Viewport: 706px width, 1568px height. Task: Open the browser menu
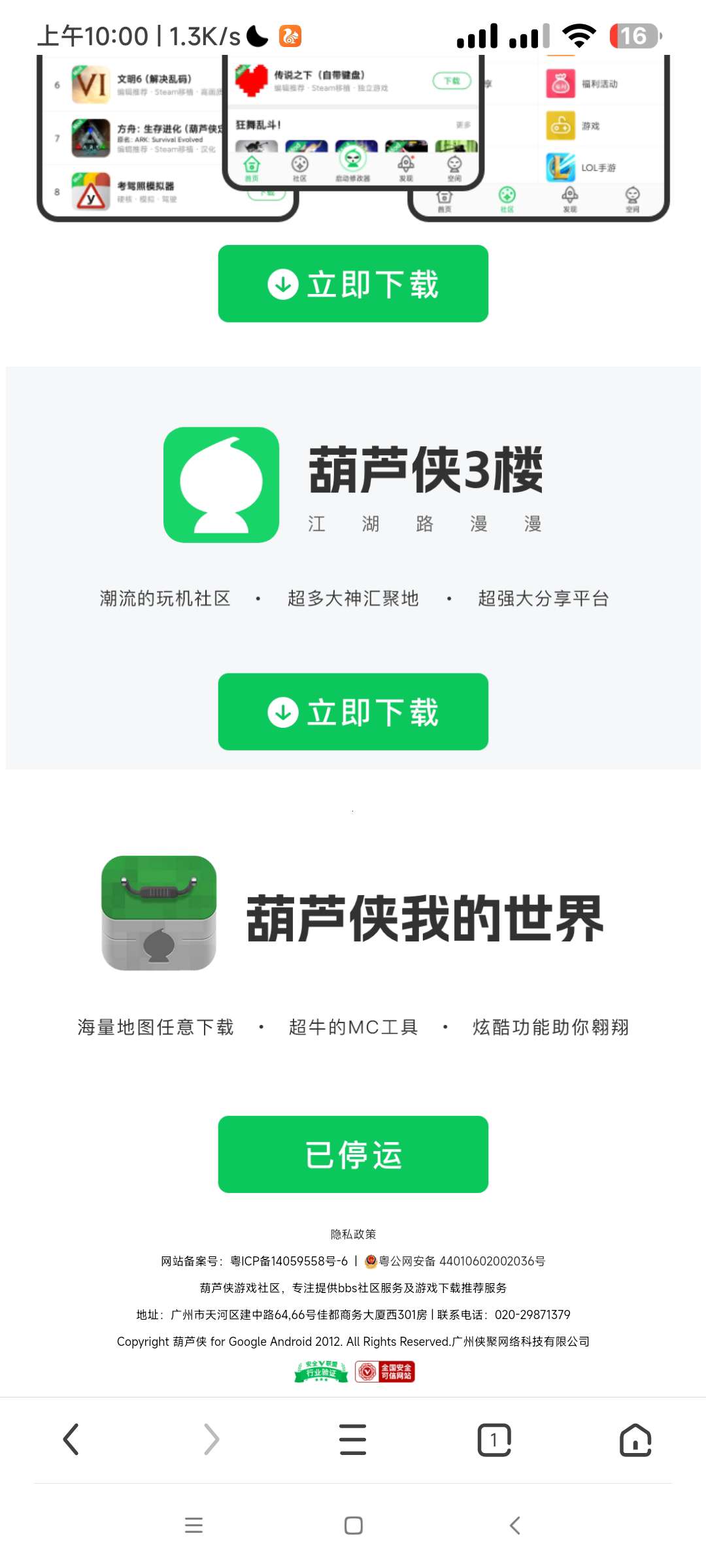[x=353, y=1439]
